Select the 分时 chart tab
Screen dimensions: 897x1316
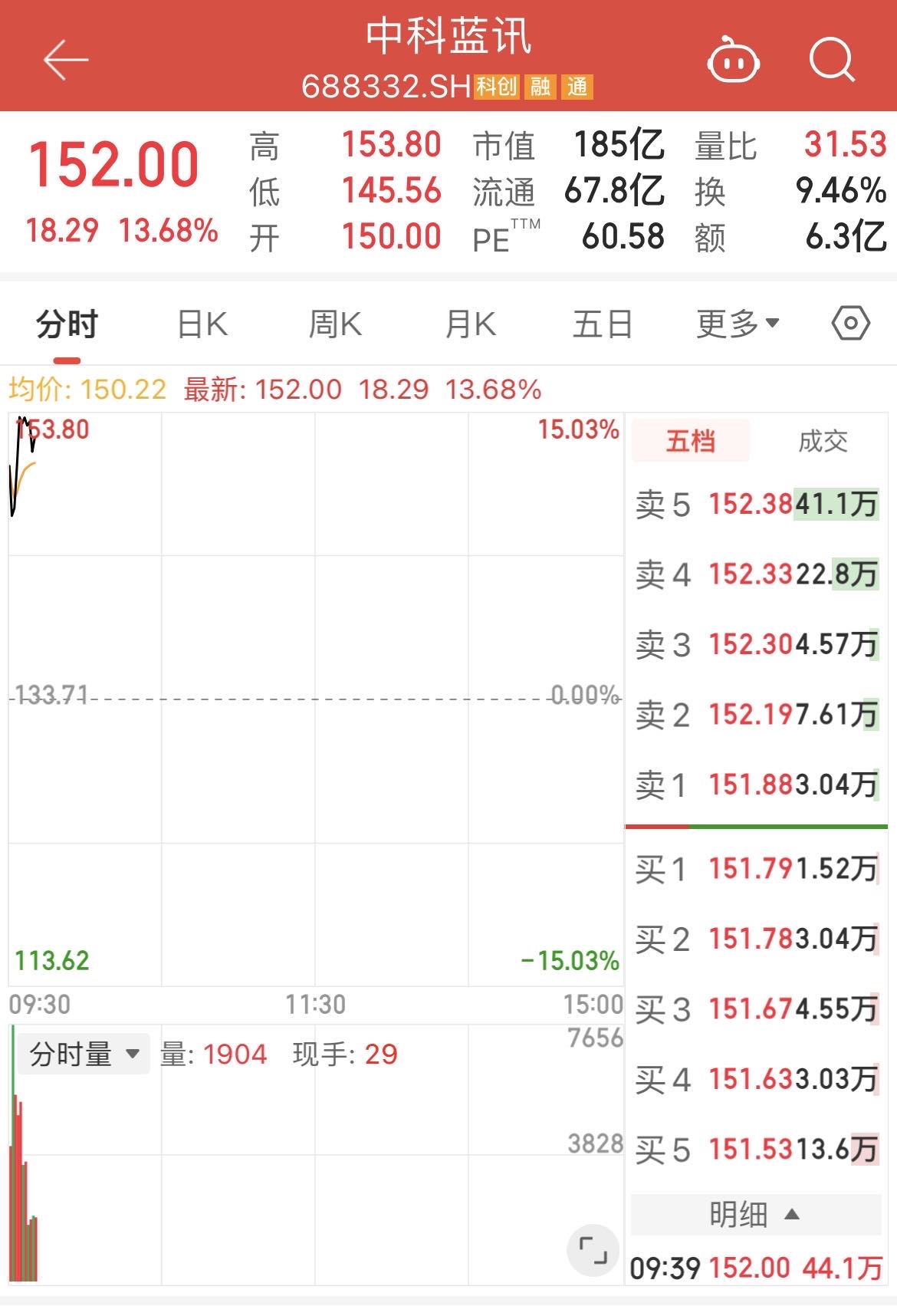67,324
